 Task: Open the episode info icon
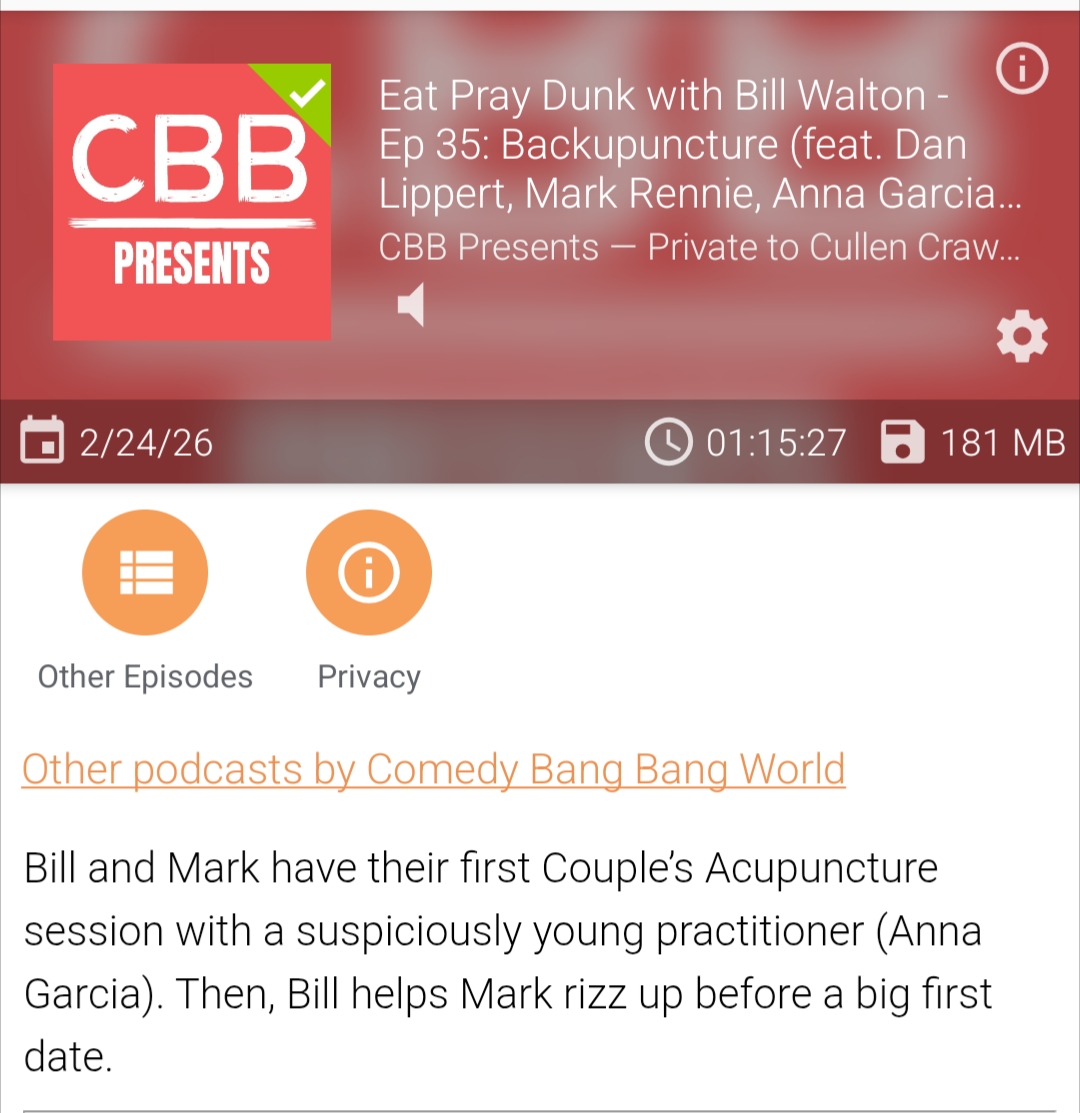coord(1022,70)
